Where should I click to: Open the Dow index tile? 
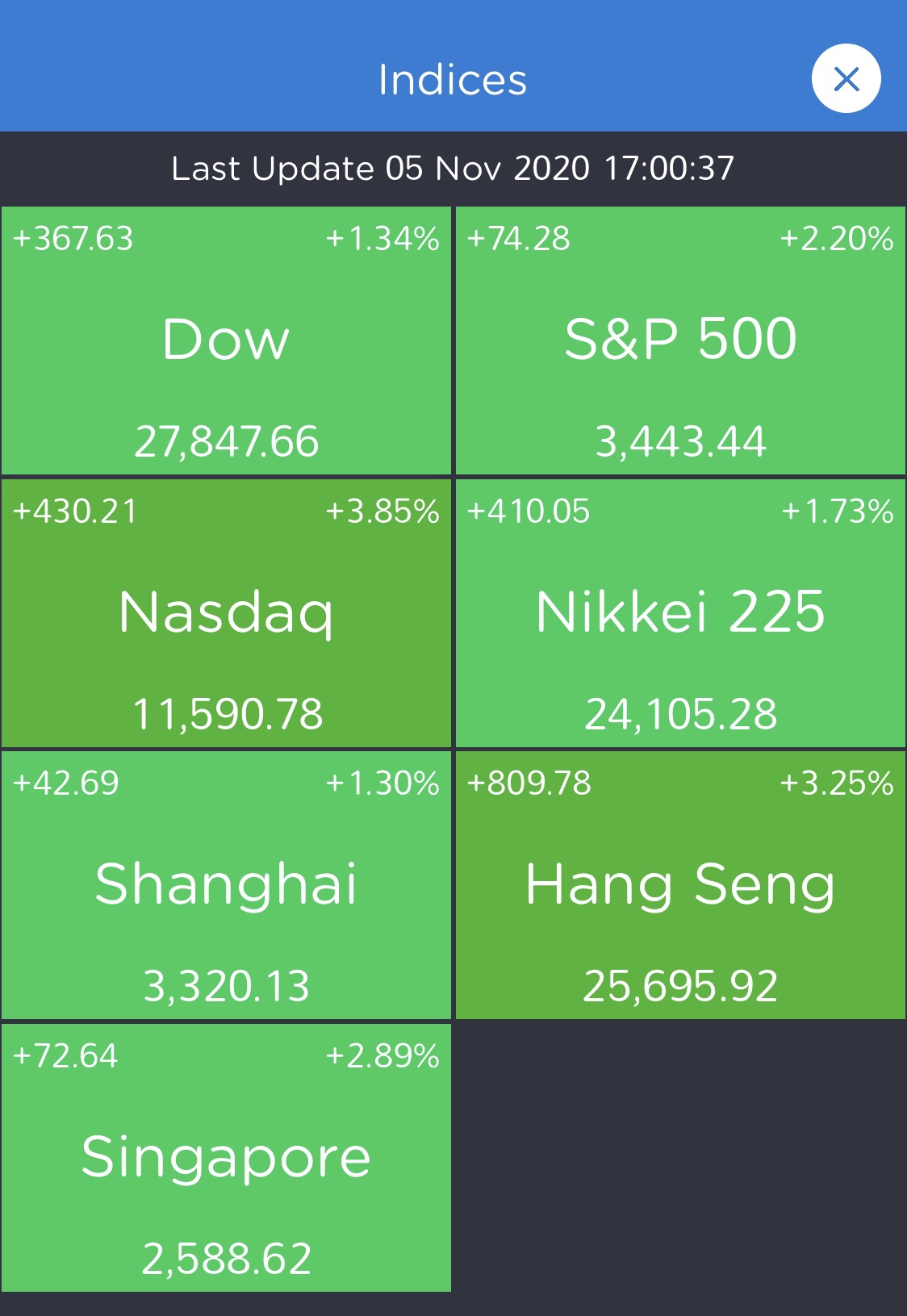point(226,340)
